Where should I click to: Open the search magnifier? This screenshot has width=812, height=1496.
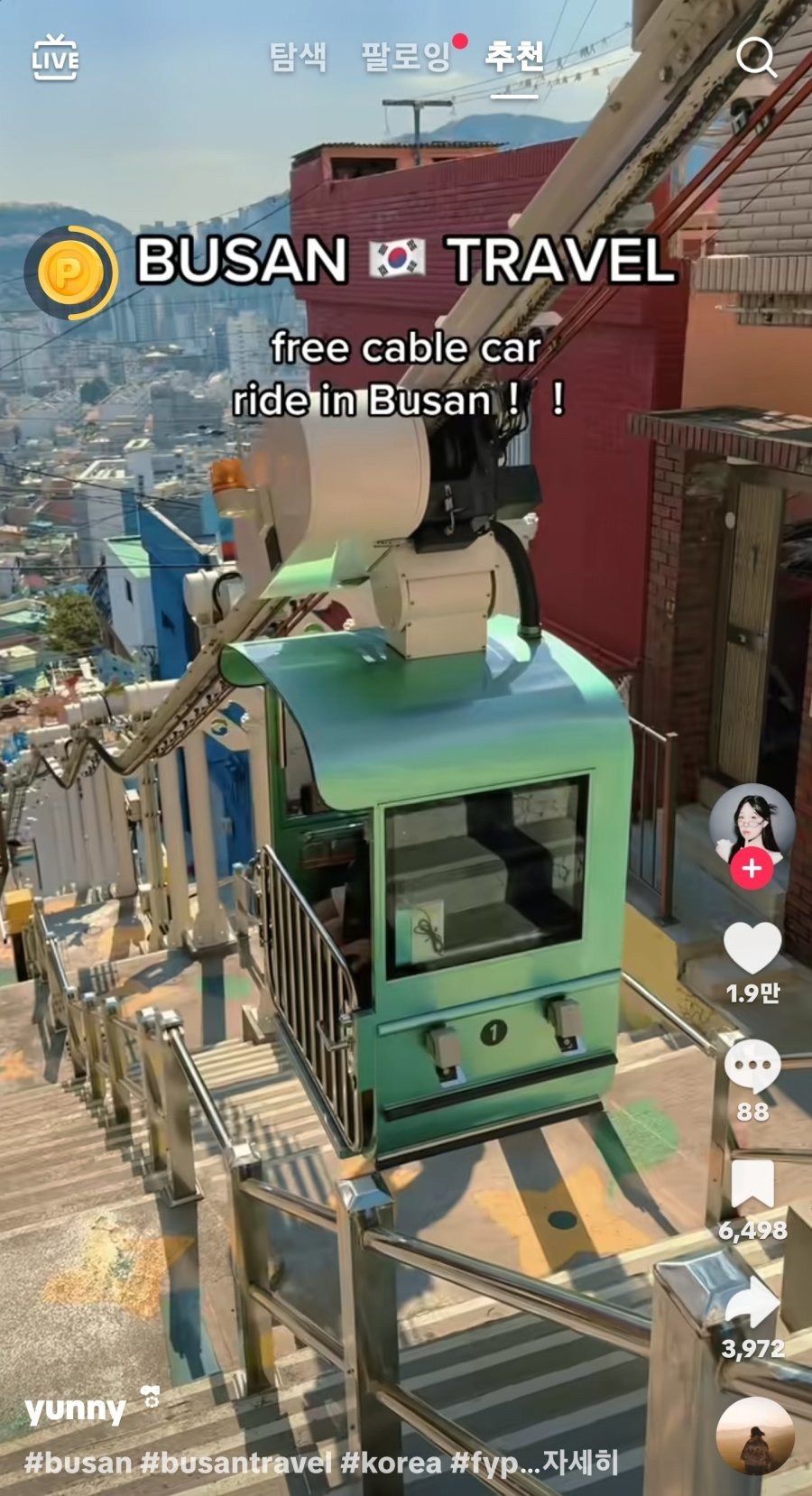coord(755,59)
